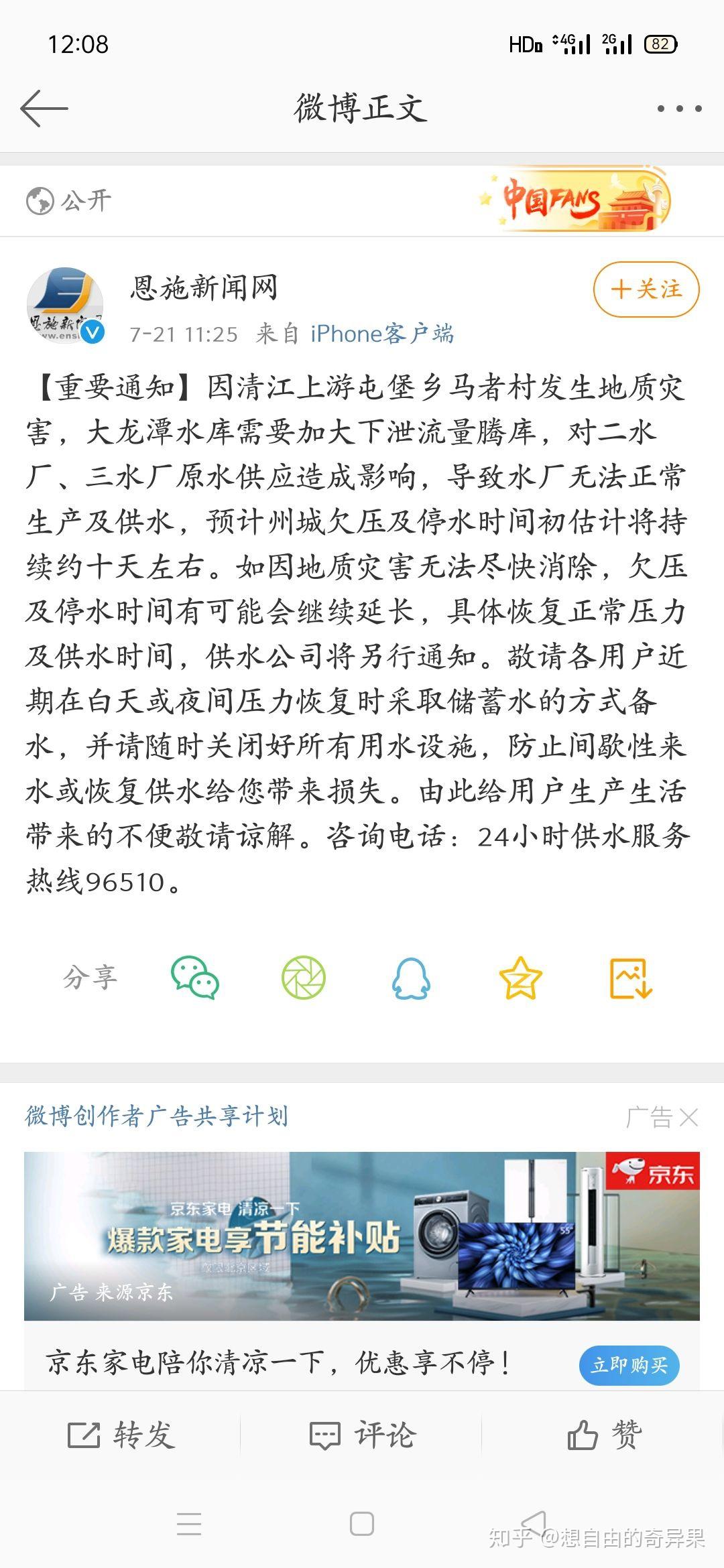Share the post to QQ
Screen dimensions: 724x1568
tap(411, 978)
